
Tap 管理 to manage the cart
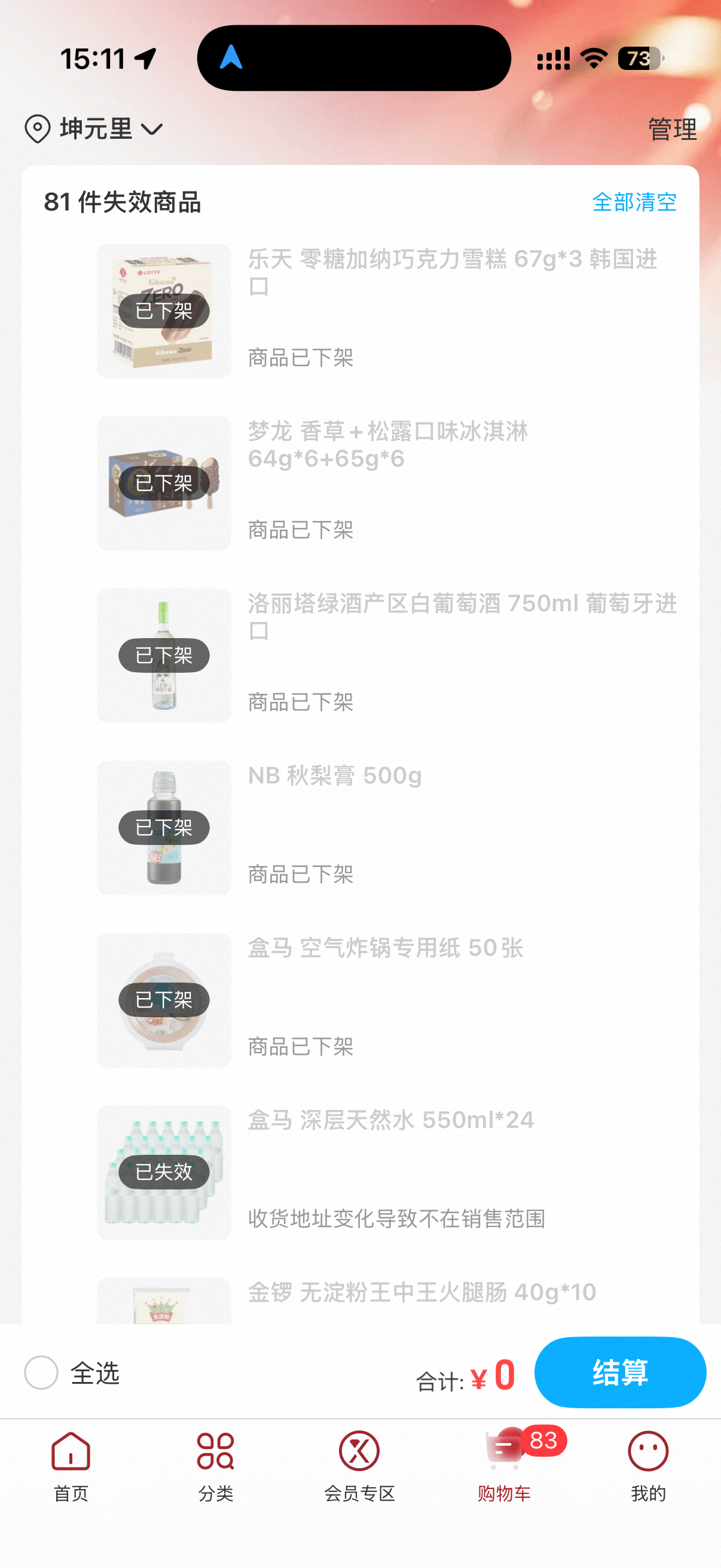coord(672,129)
